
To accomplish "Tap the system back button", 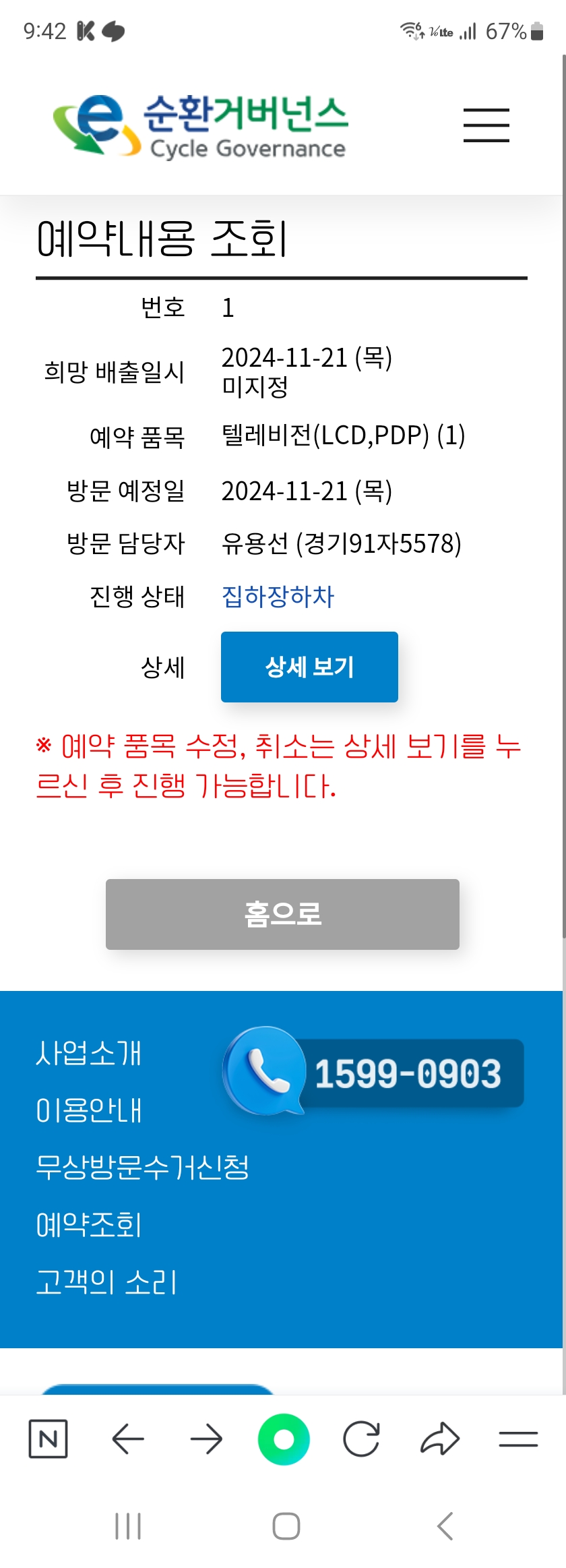I will coord(445,1526).
